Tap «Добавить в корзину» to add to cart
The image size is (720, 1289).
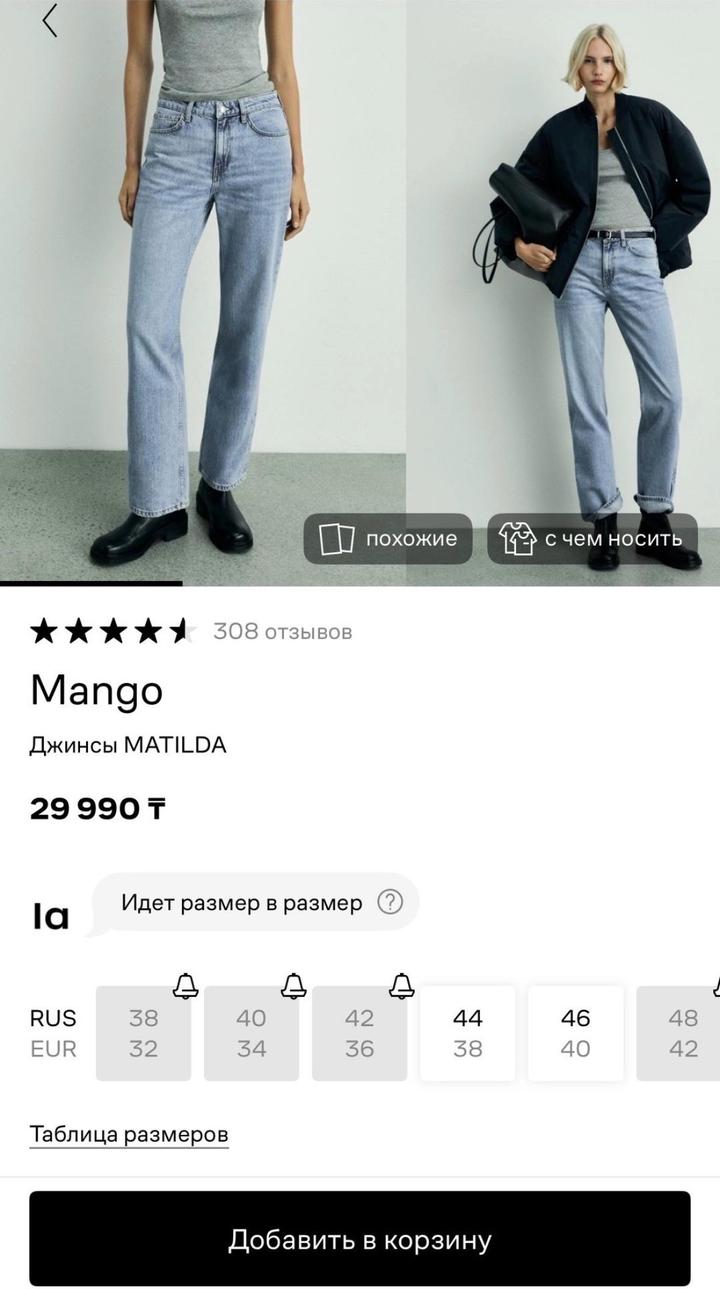[360, 1239]
